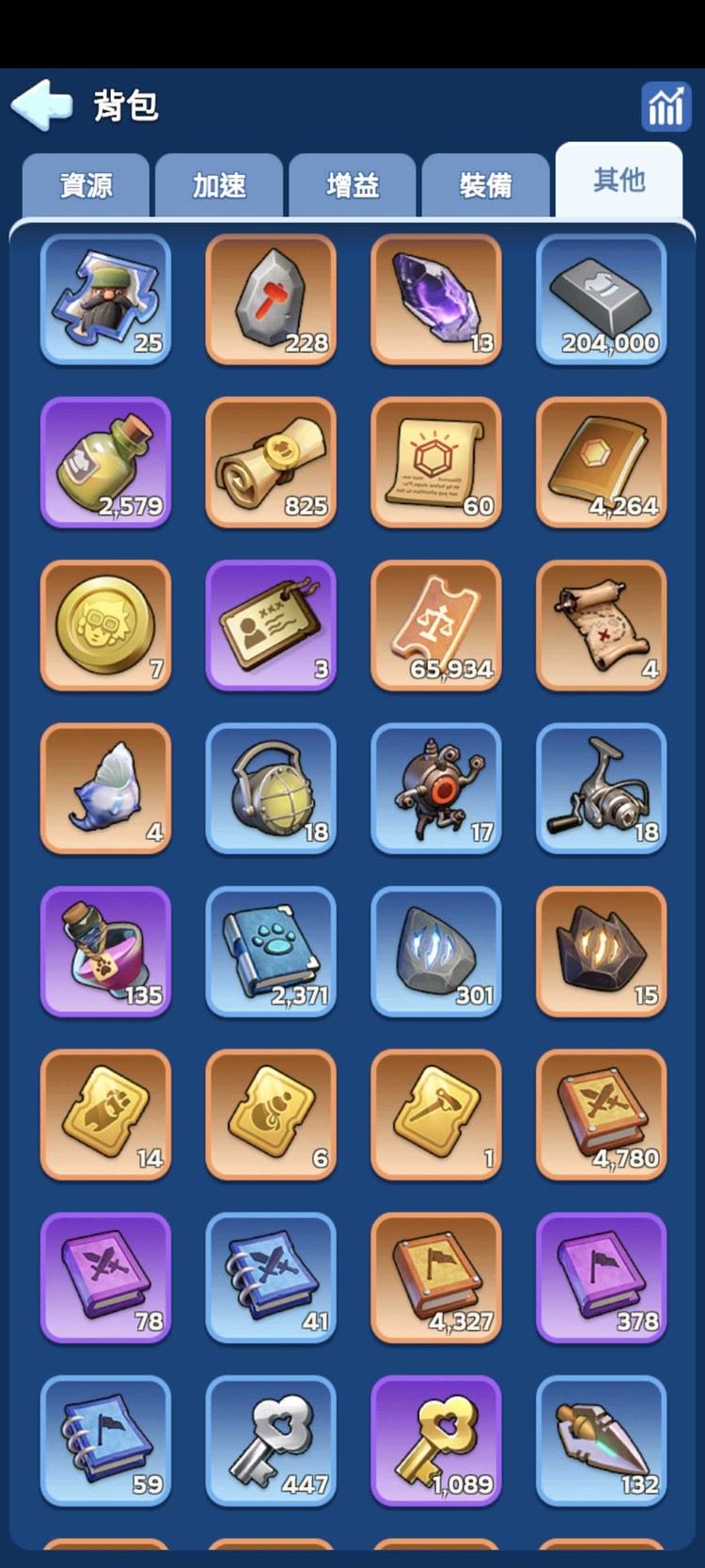Select the scroll item with 825

click(x=271, y=462)
